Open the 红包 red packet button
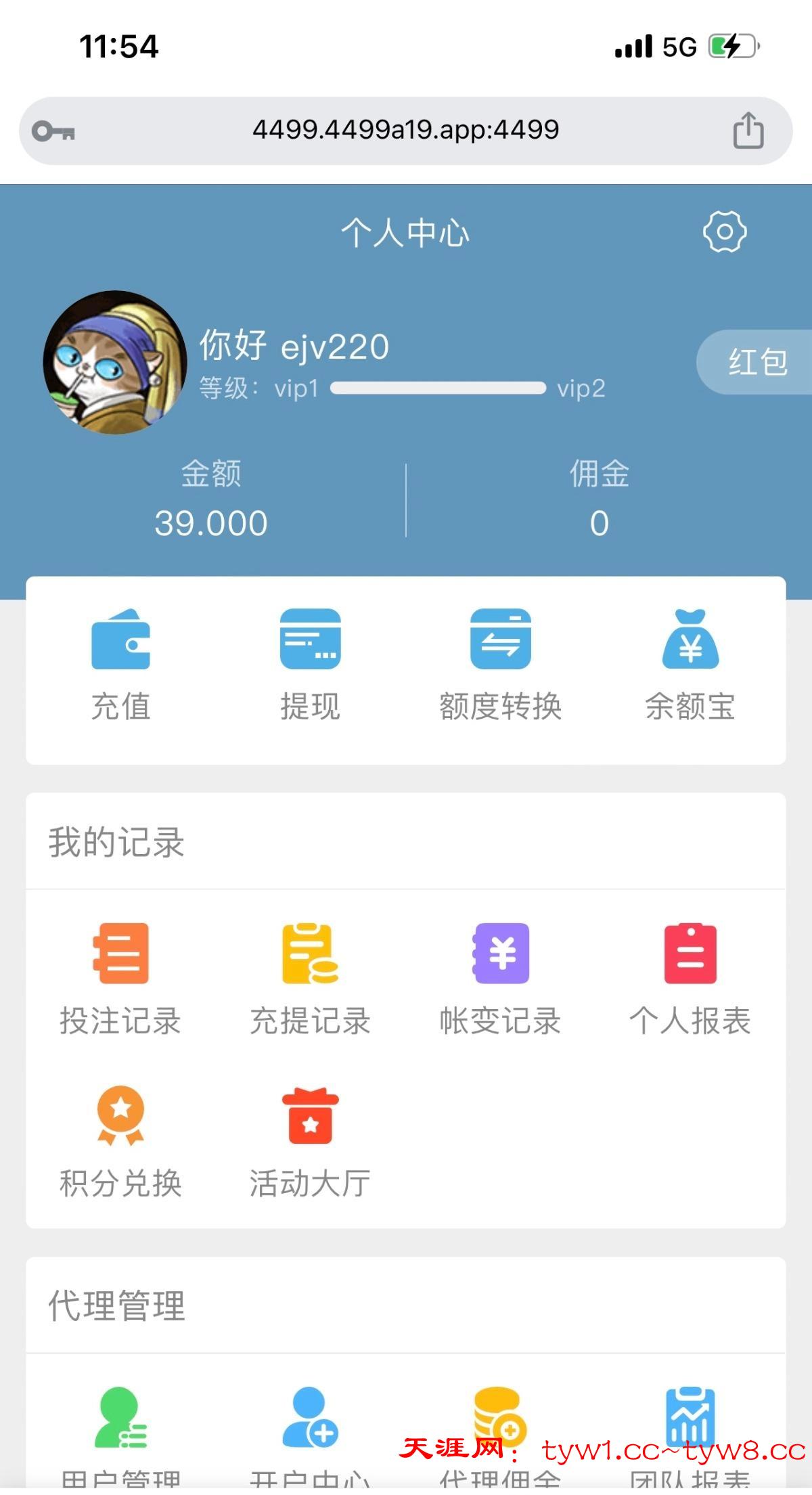Image resolution: width=812 pixels, height=1495 pixels. pos(757,362)
